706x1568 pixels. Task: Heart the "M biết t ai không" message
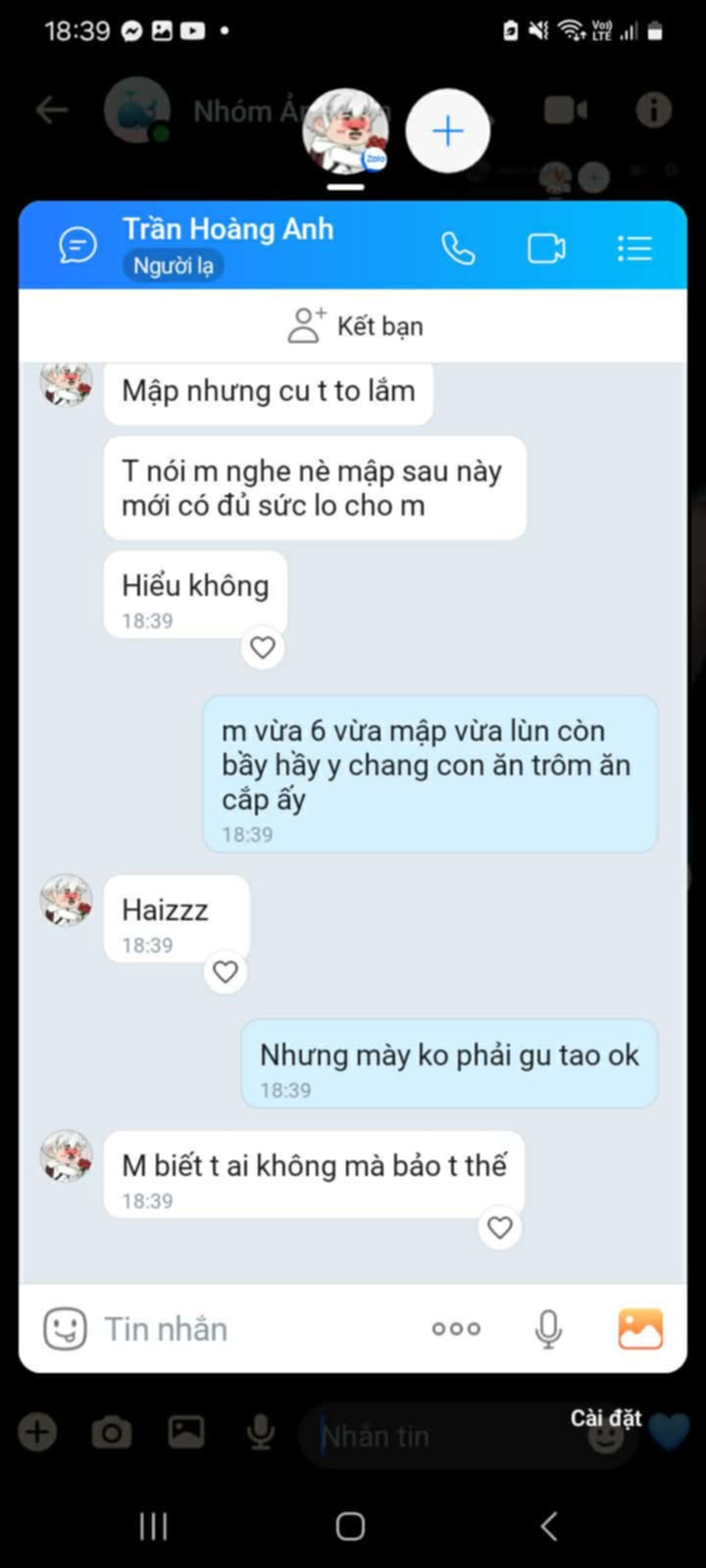tap(500, 1228)
